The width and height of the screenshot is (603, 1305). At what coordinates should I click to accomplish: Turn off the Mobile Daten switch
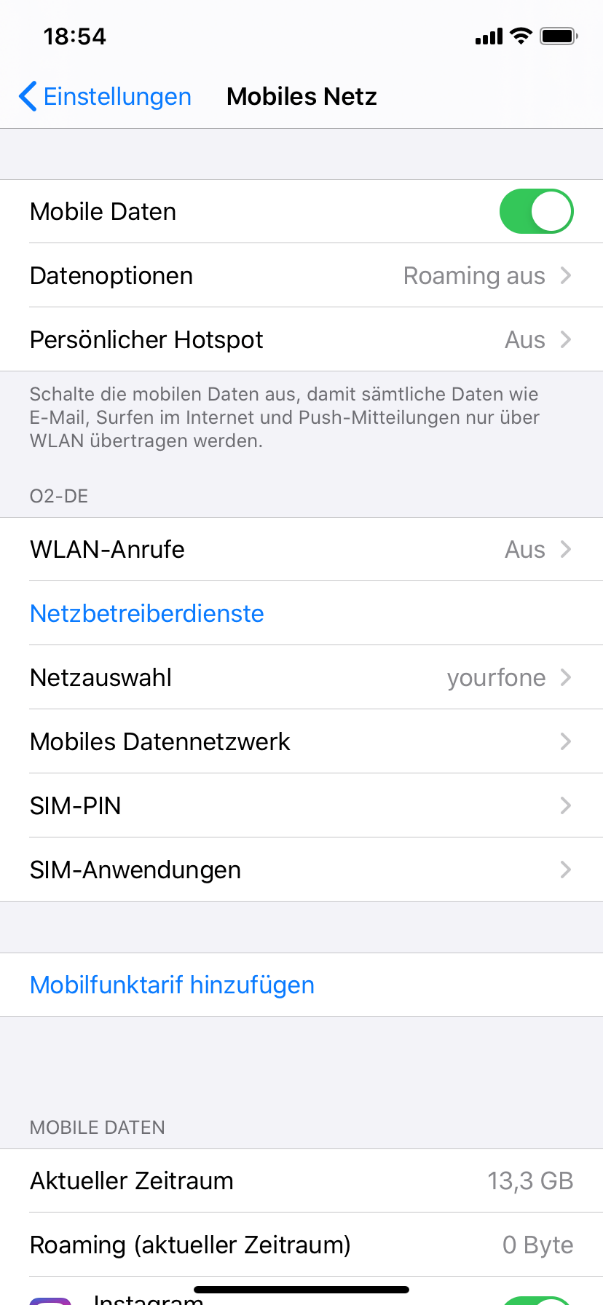click(x=537, y=212)
